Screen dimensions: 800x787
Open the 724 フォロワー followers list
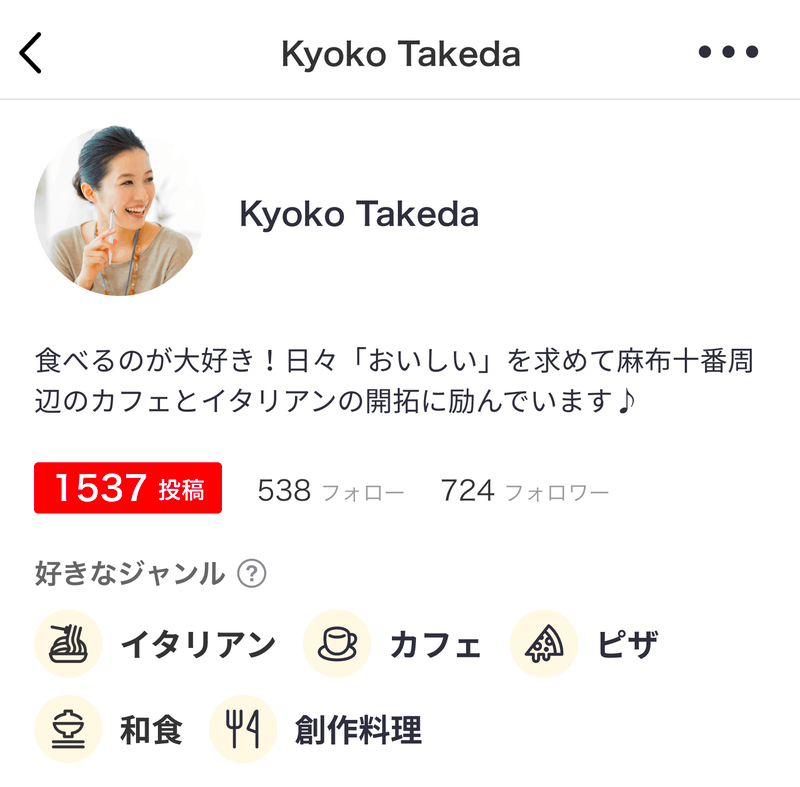[524, 491]
